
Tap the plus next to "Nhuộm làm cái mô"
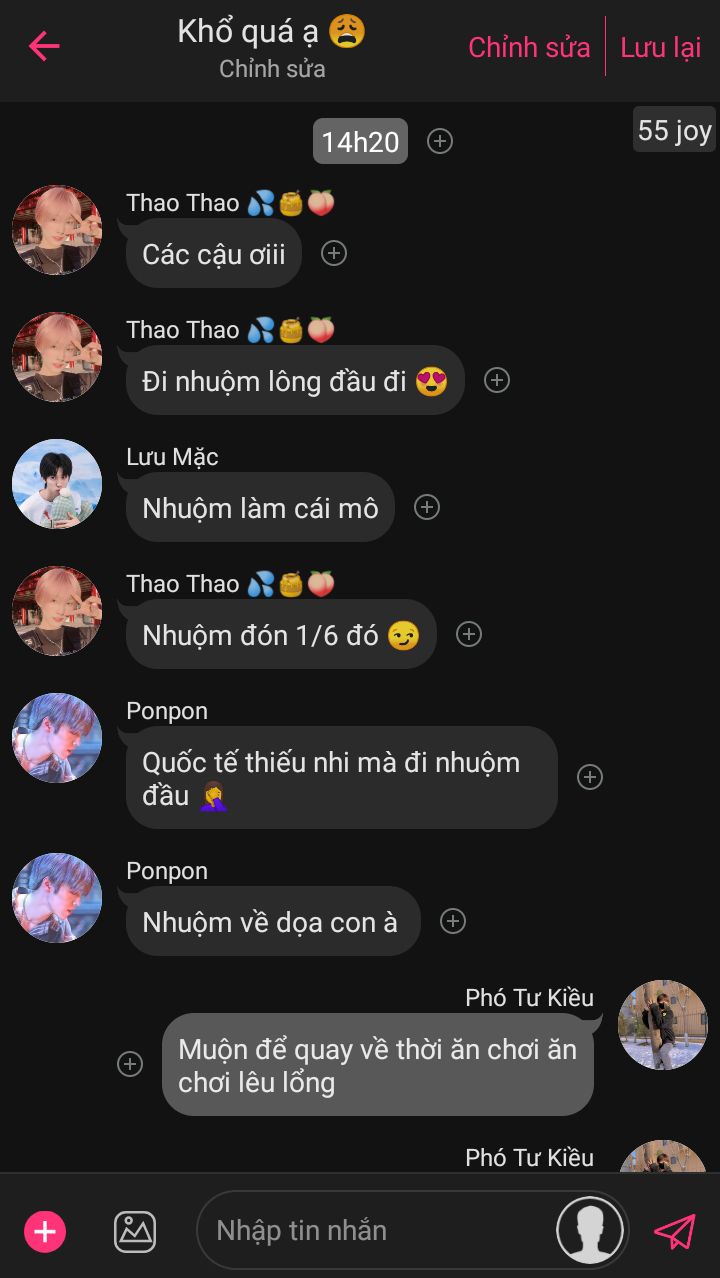(427, 507)
